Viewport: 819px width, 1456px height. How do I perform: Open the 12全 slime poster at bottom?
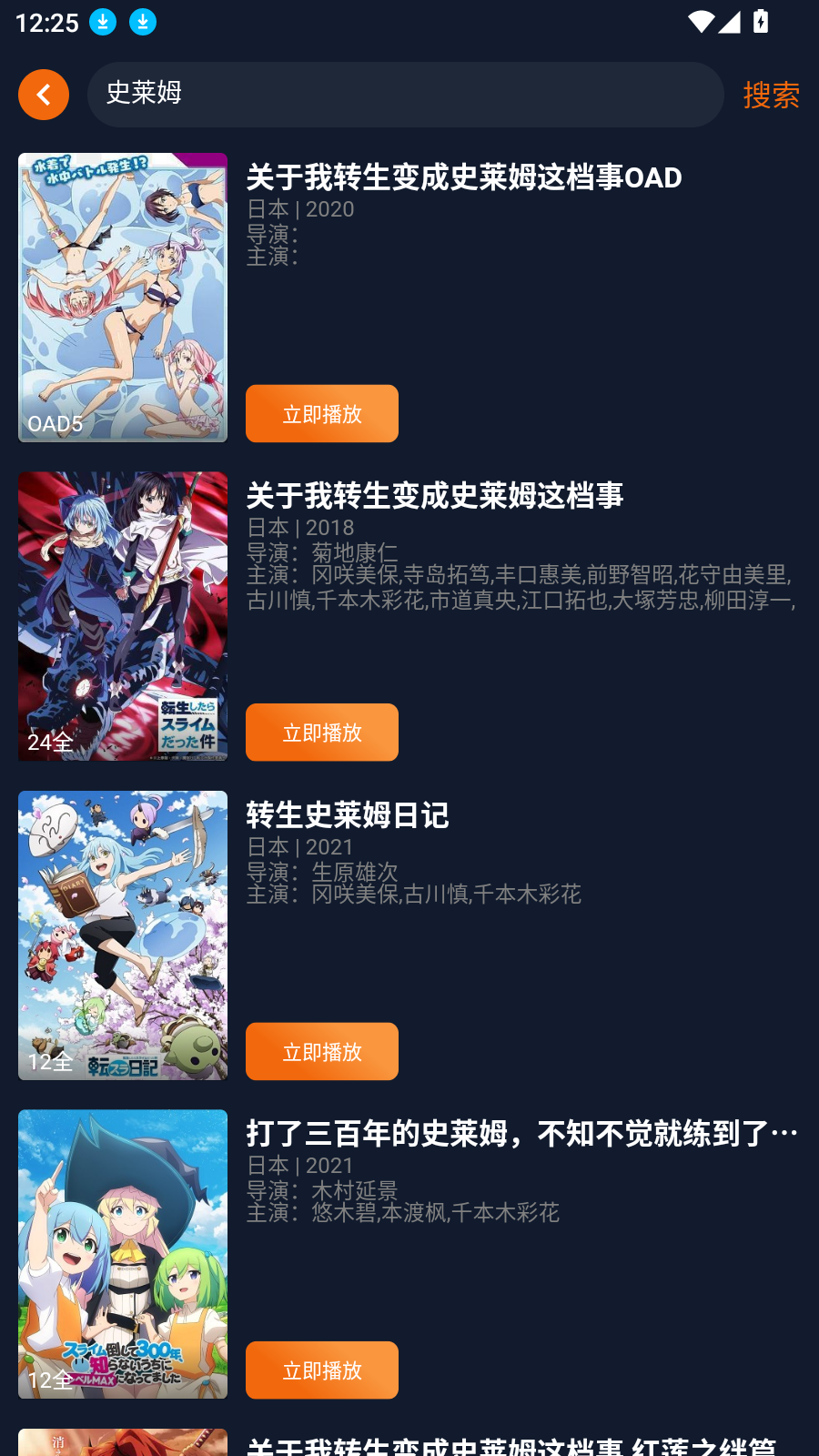122,1252
